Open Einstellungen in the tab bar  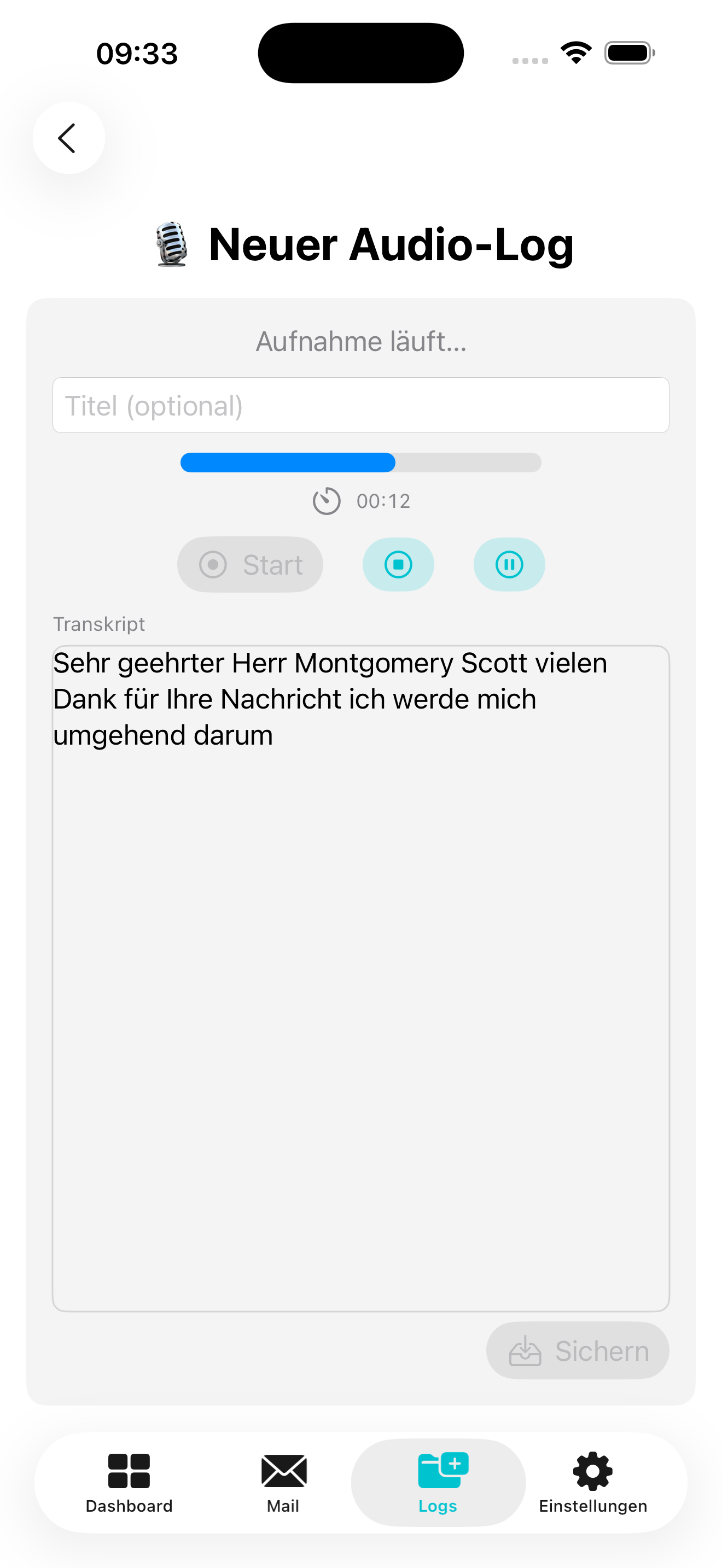tap(592, 1482)
